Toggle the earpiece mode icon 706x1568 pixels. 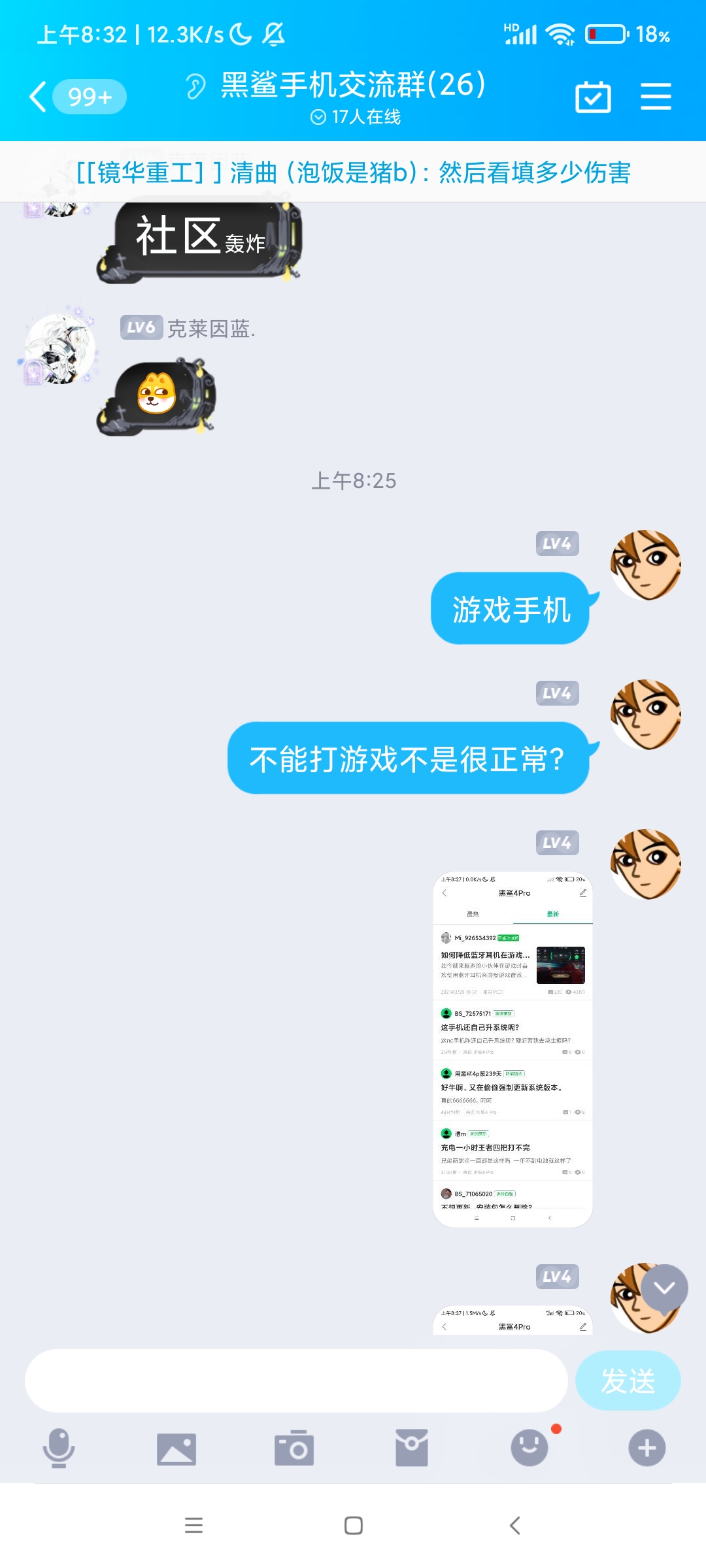tap(195, 86)
